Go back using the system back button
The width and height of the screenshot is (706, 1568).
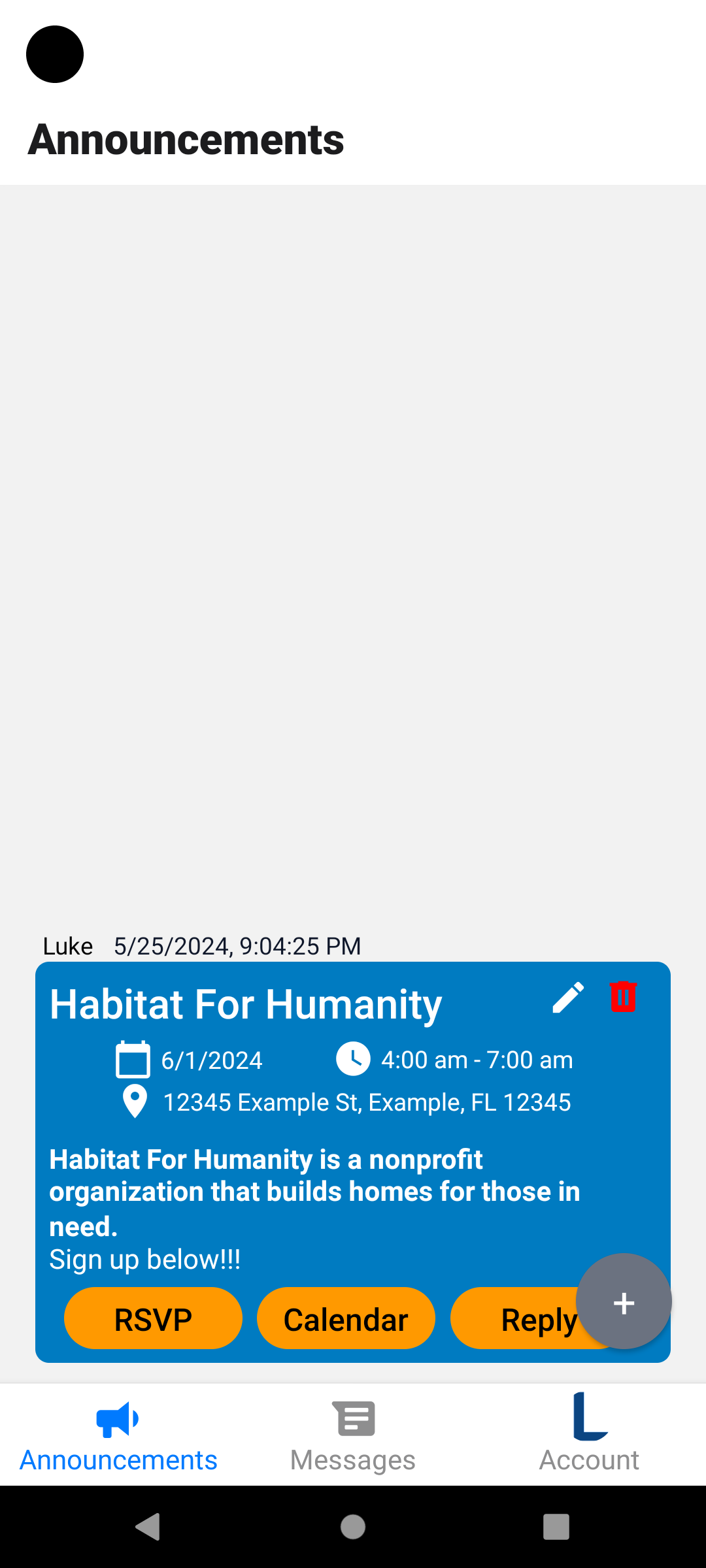[x=148, y=1527]
